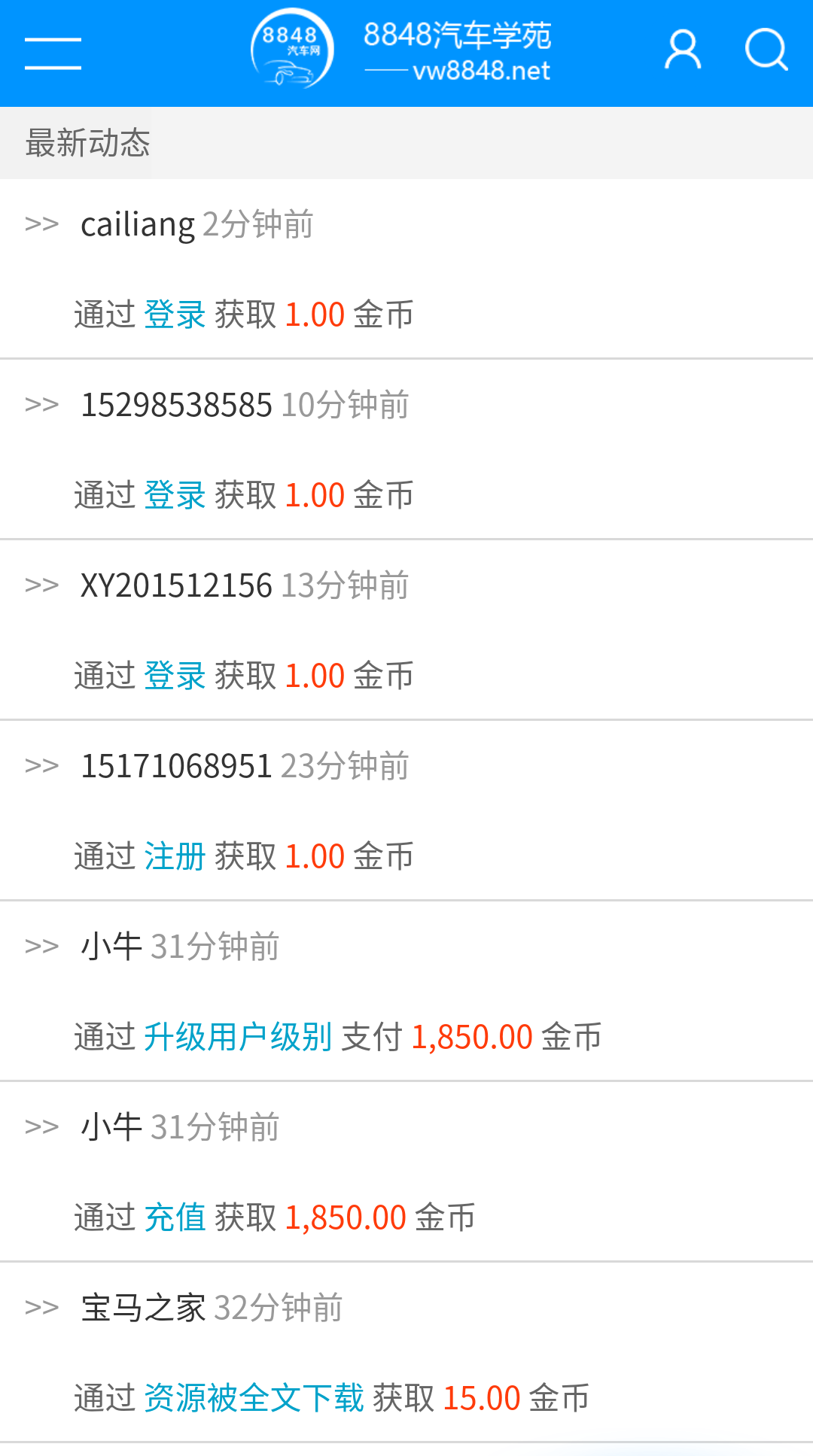This screenshot has width=813, height=1456.
Task: Tap the 8848汽车学苑 site logo
Action: coord(401,51)
